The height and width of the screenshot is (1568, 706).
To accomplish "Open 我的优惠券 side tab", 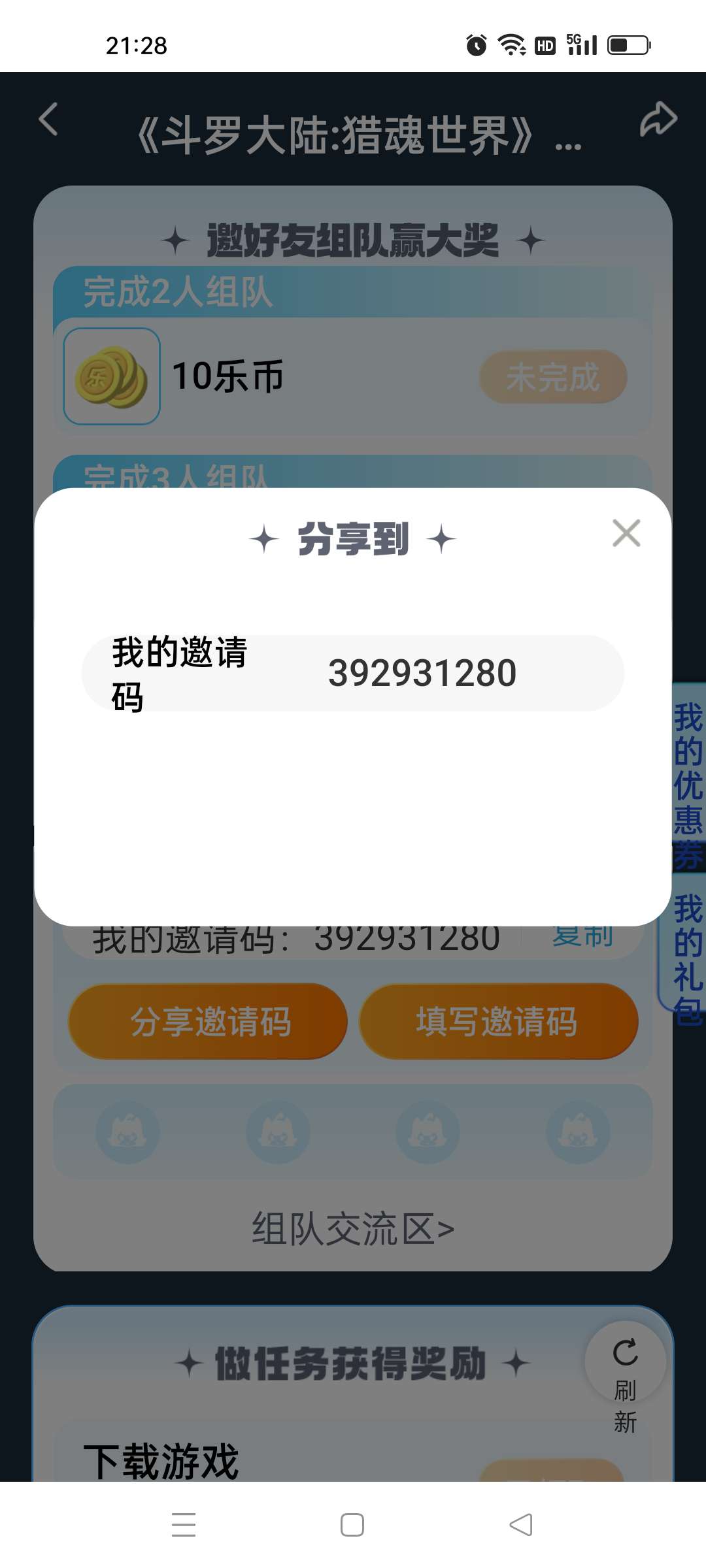I will point(688,777).
